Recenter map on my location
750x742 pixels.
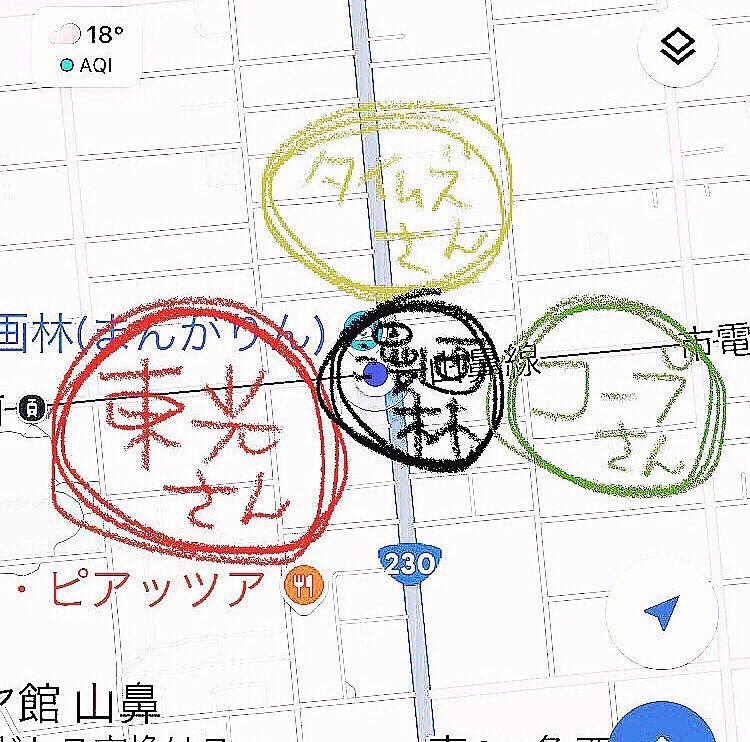(667, 610)
